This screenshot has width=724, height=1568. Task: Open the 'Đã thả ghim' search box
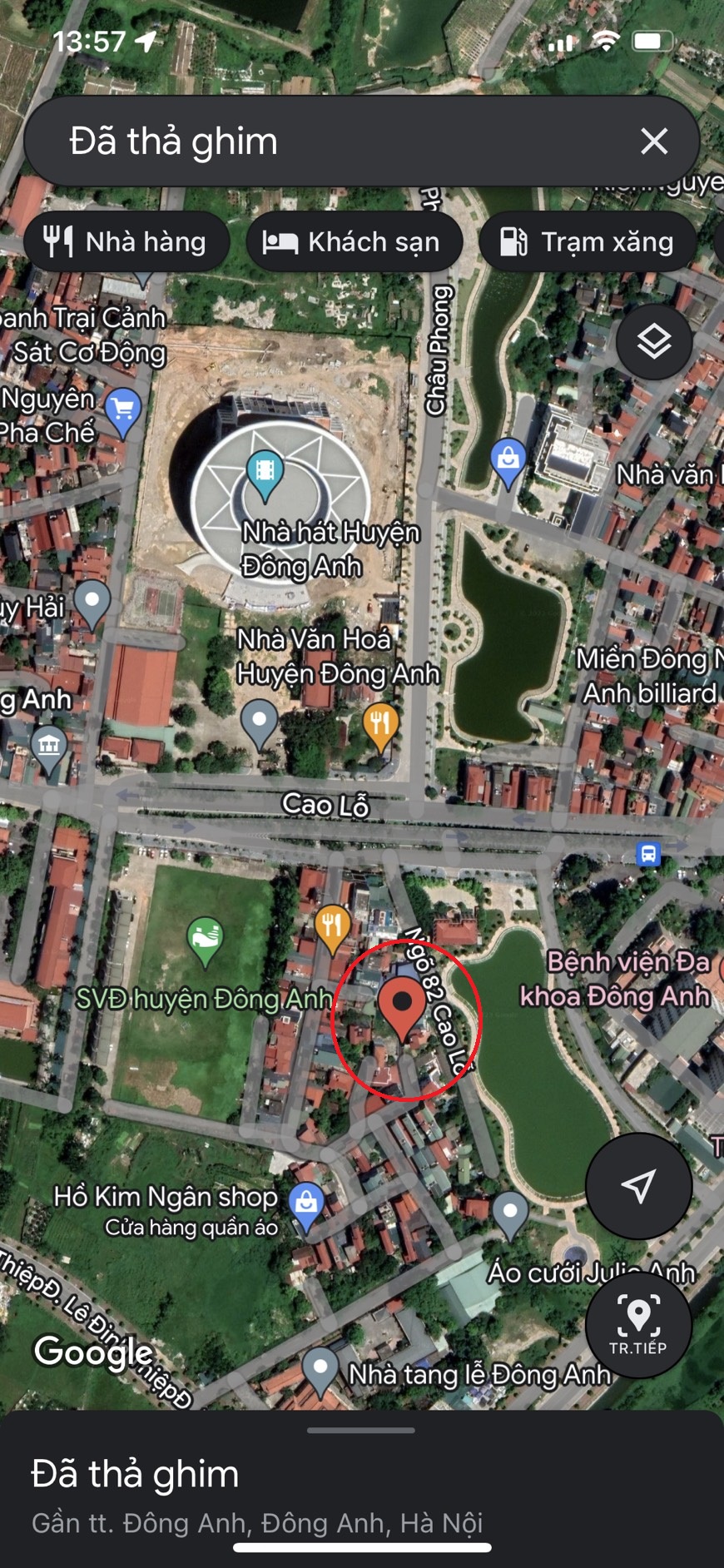click(x=333, y=141)
